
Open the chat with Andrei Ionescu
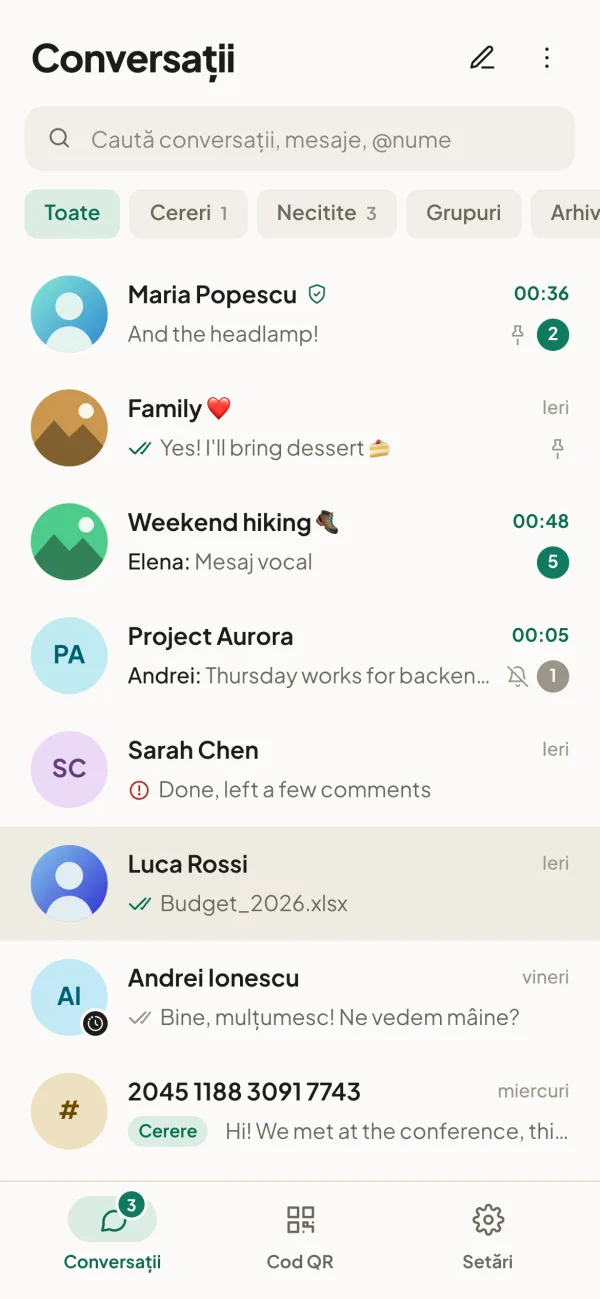click(x=300, y=998)
